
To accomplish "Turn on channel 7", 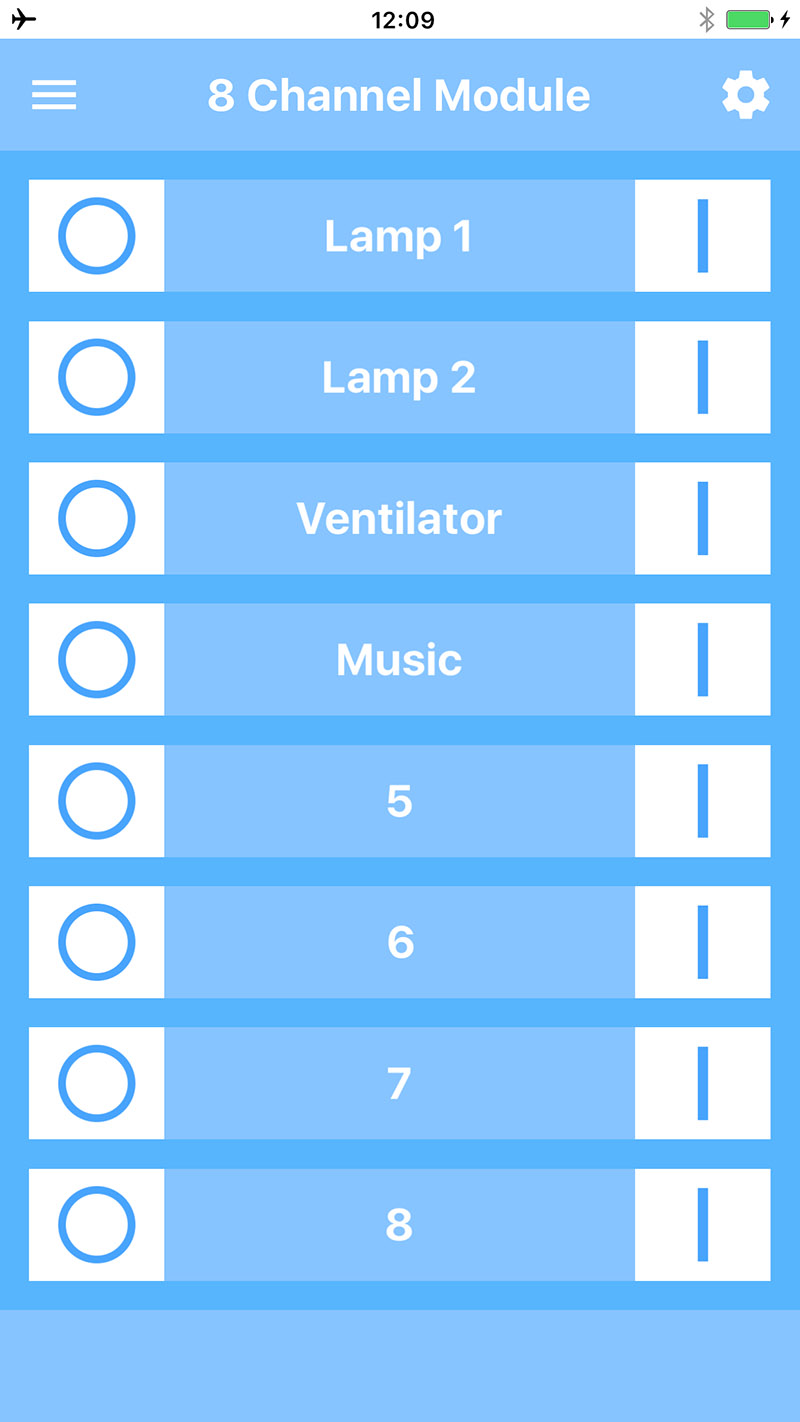I will (x=703, y=1083).
